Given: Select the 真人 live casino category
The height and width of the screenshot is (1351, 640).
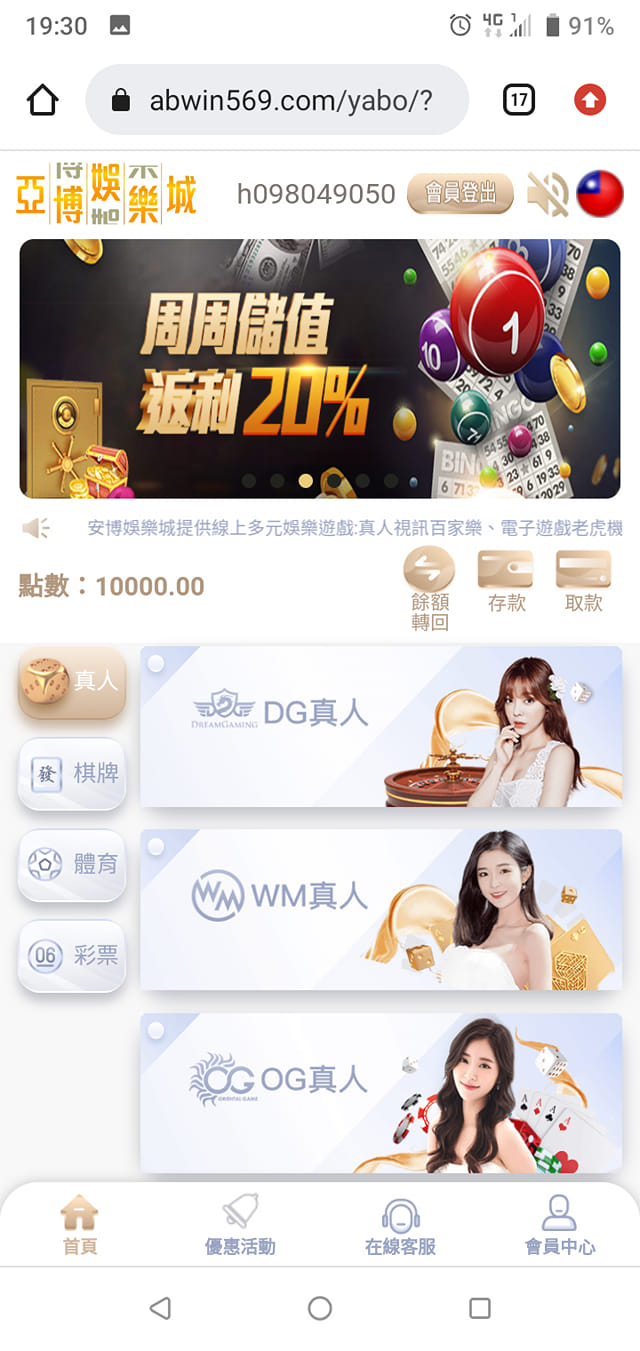Looking at the screenshot, I should [x=72, y=682].
